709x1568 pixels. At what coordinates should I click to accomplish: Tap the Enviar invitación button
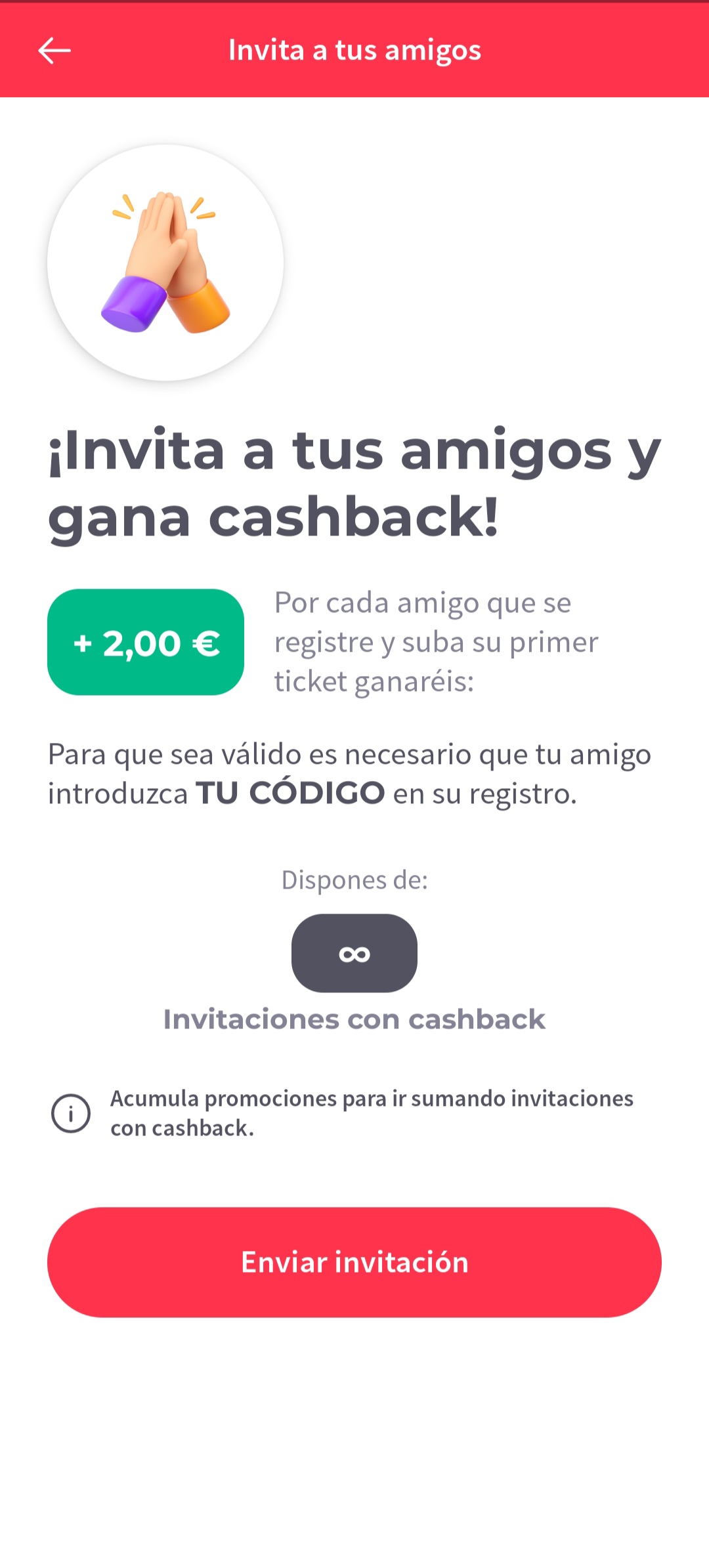coord(354,1261)
